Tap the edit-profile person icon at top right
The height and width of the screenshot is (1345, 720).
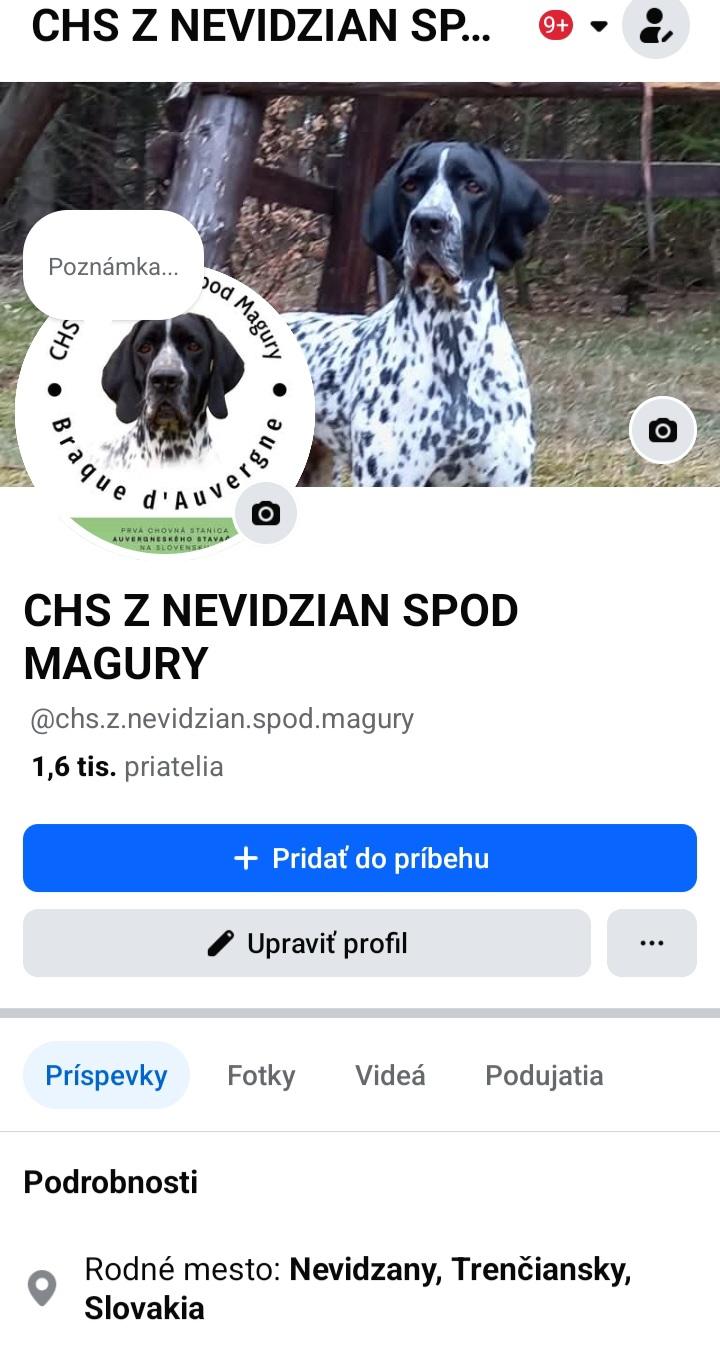(x=656, y=25)
